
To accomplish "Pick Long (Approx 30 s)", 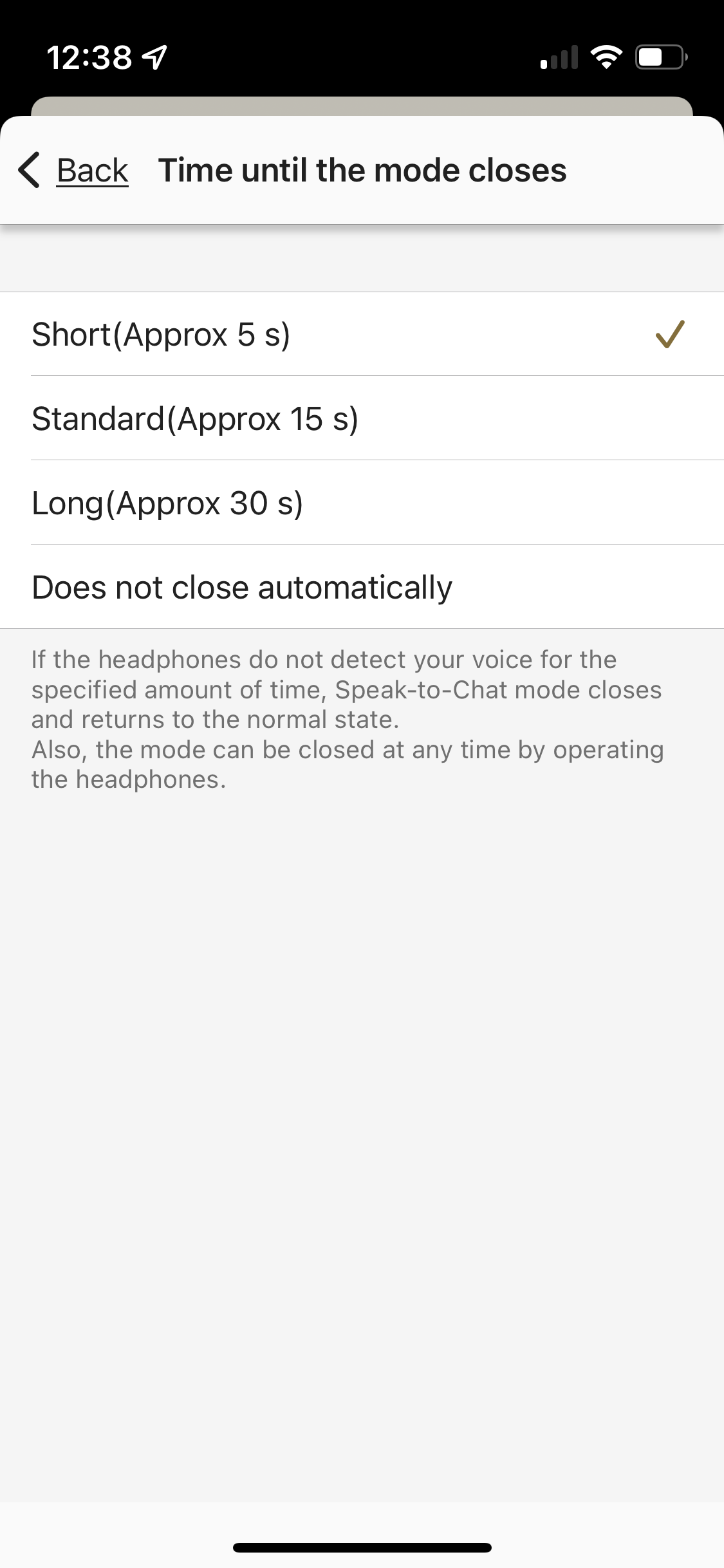I will pos(362,503).
